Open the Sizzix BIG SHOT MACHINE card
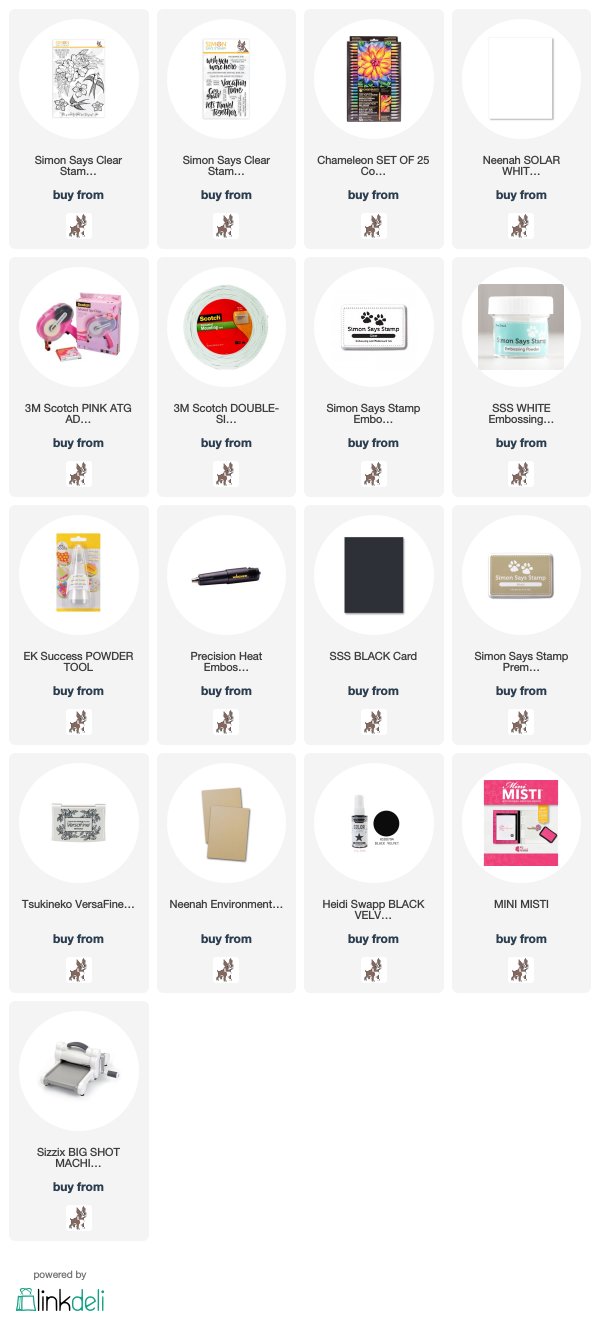The image size is (600, 1321). point(78,1121)
